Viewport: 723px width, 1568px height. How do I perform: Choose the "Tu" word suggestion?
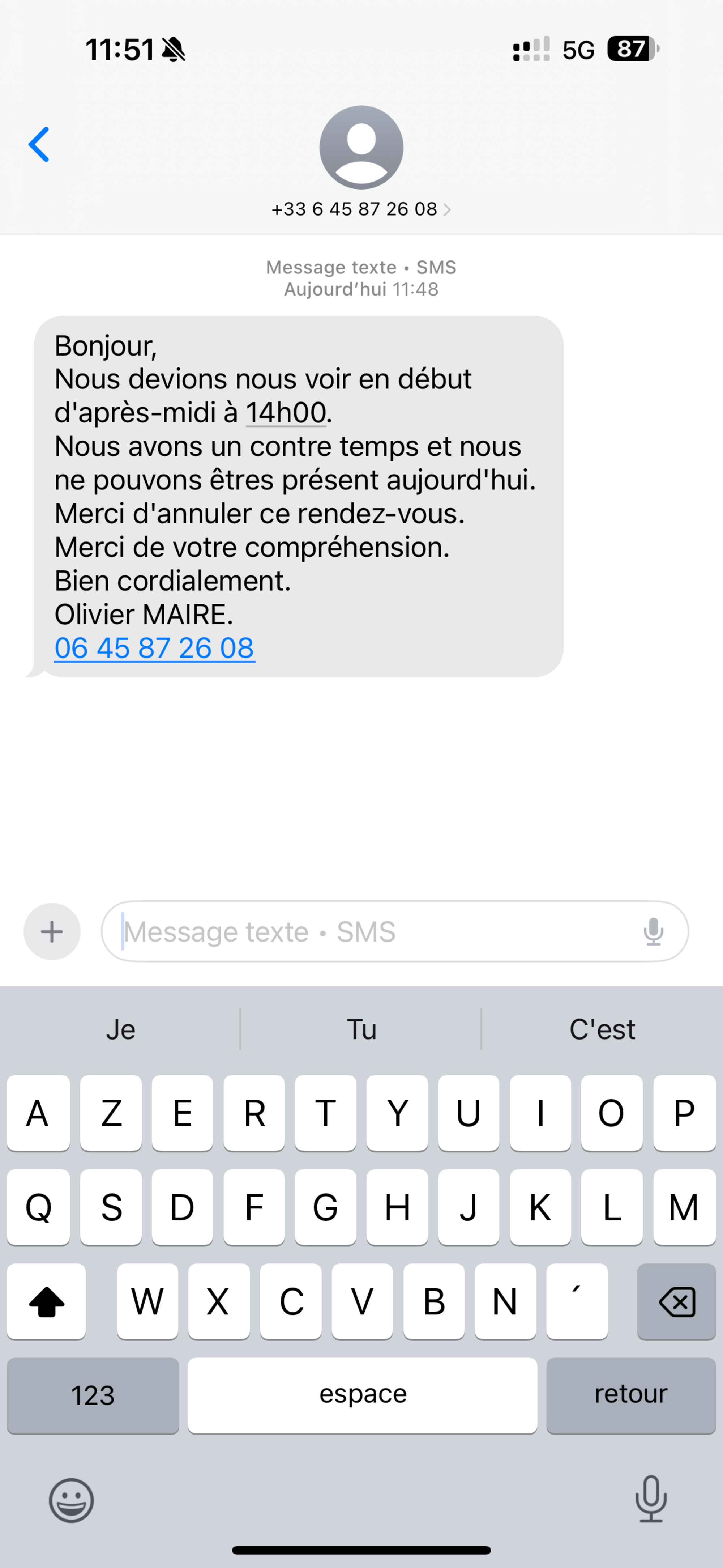[361, 1029]
